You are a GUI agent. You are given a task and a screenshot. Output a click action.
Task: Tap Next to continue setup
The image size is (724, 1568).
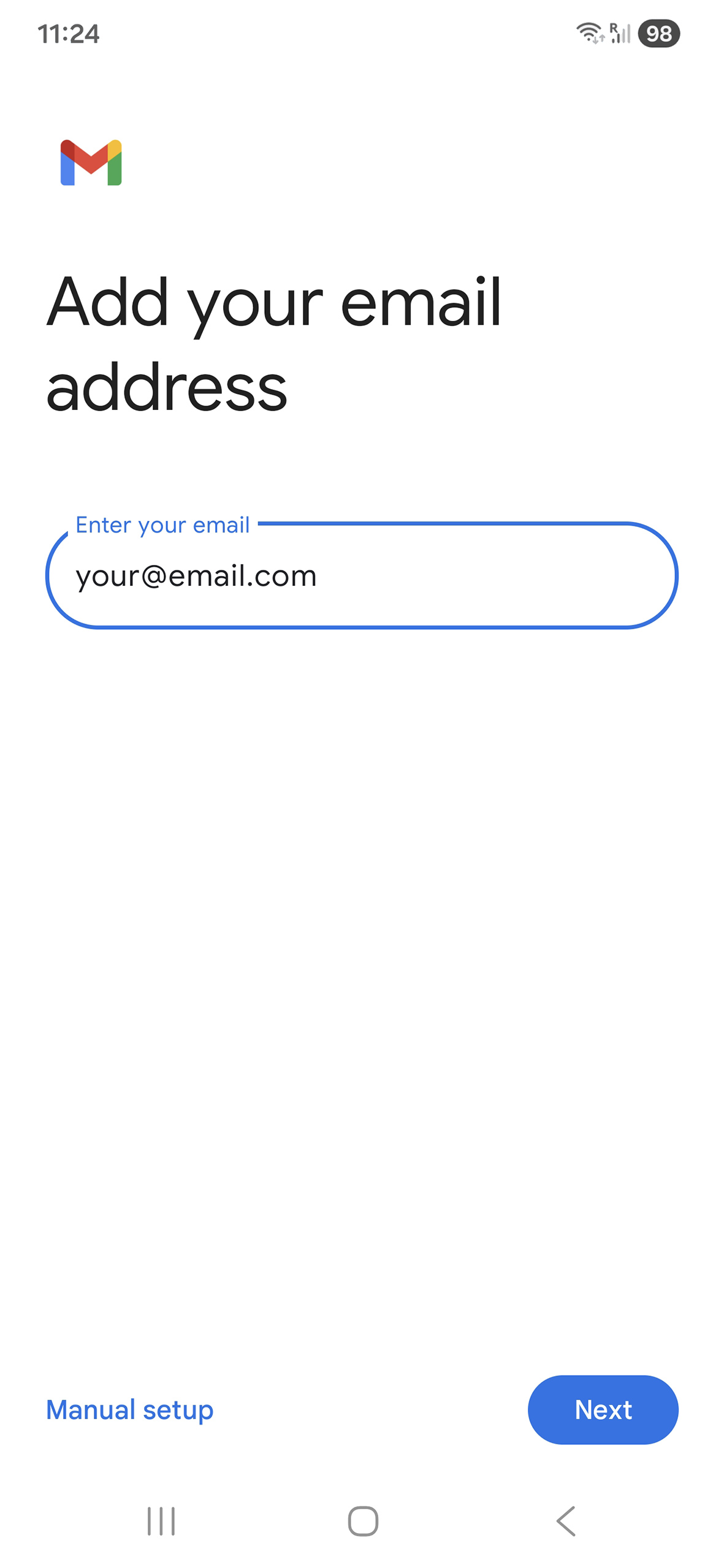click(602, 1409)
